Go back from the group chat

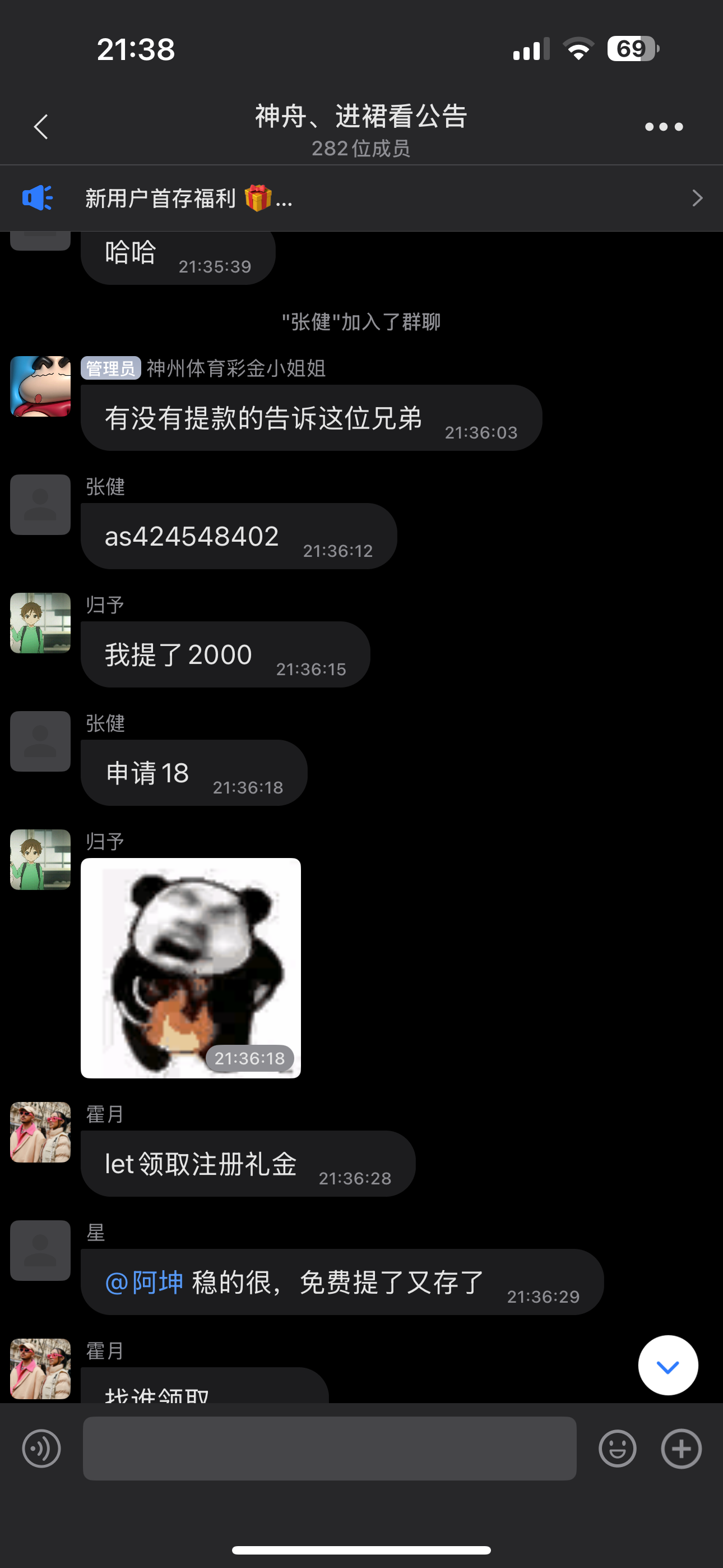coord(41,127)
